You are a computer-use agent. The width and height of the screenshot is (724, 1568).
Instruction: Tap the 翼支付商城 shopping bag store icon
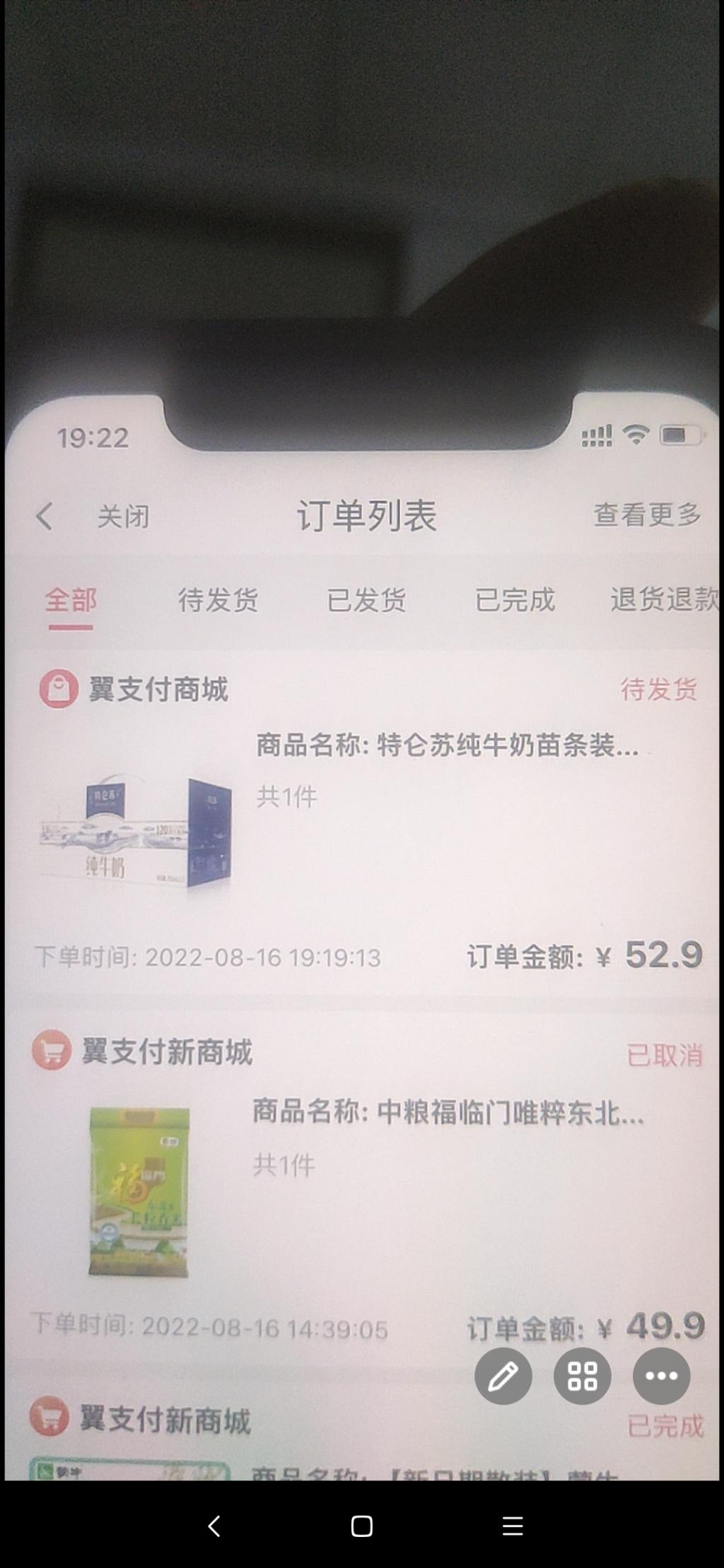pyautogui.click(x=59, y=688)
